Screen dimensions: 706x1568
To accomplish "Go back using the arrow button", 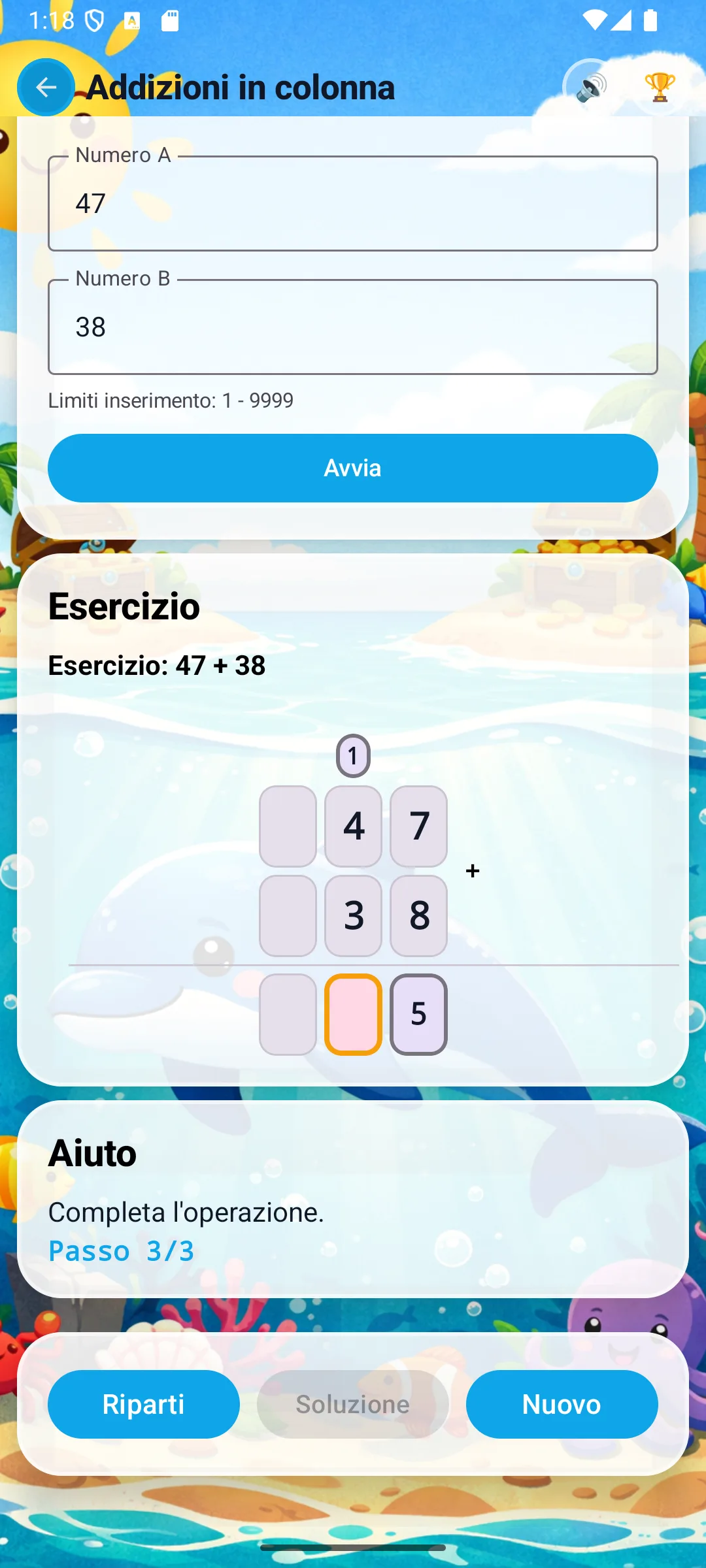I will [46, 87].
